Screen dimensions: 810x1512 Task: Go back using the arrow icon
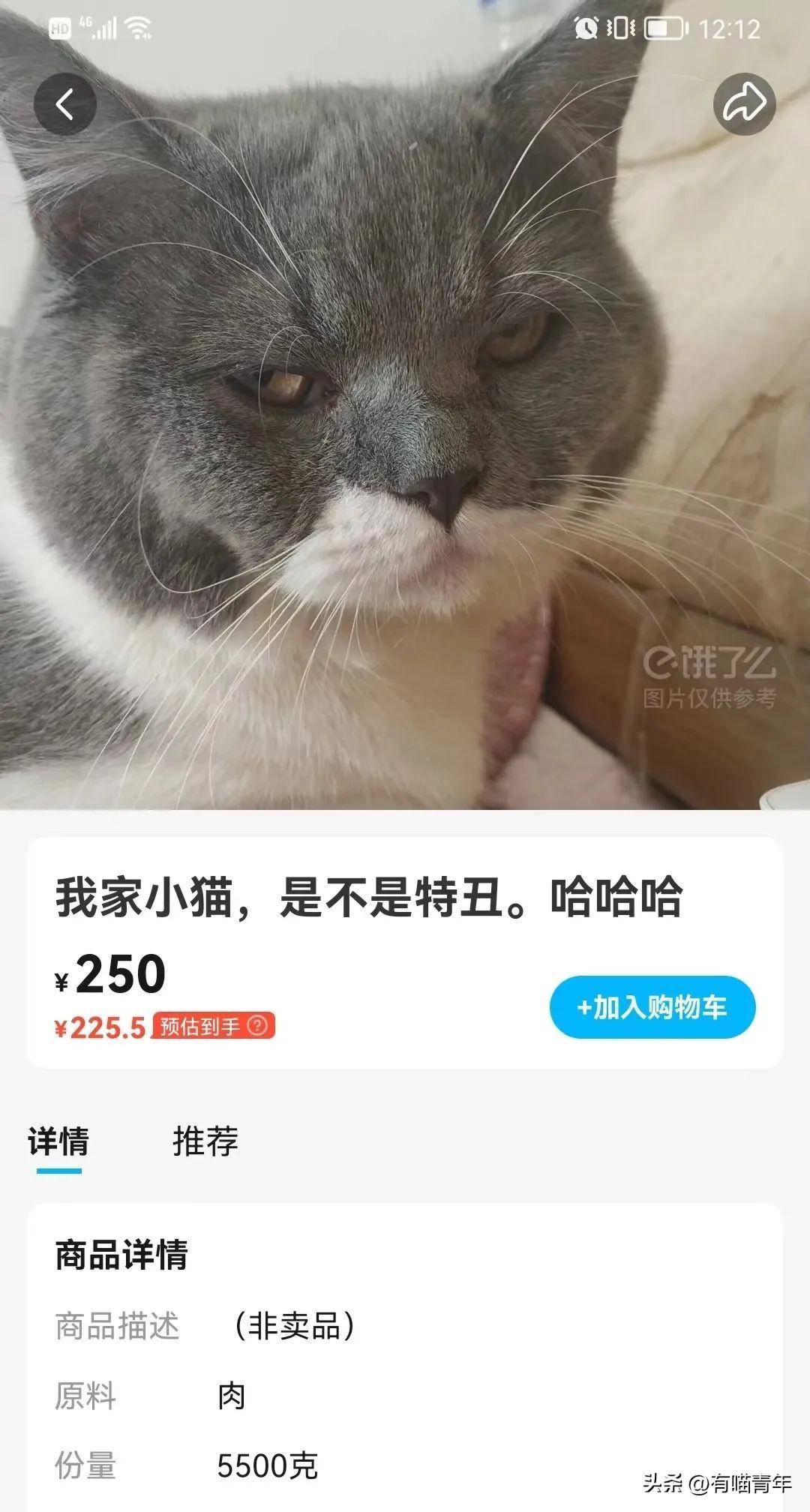[65, 104]
